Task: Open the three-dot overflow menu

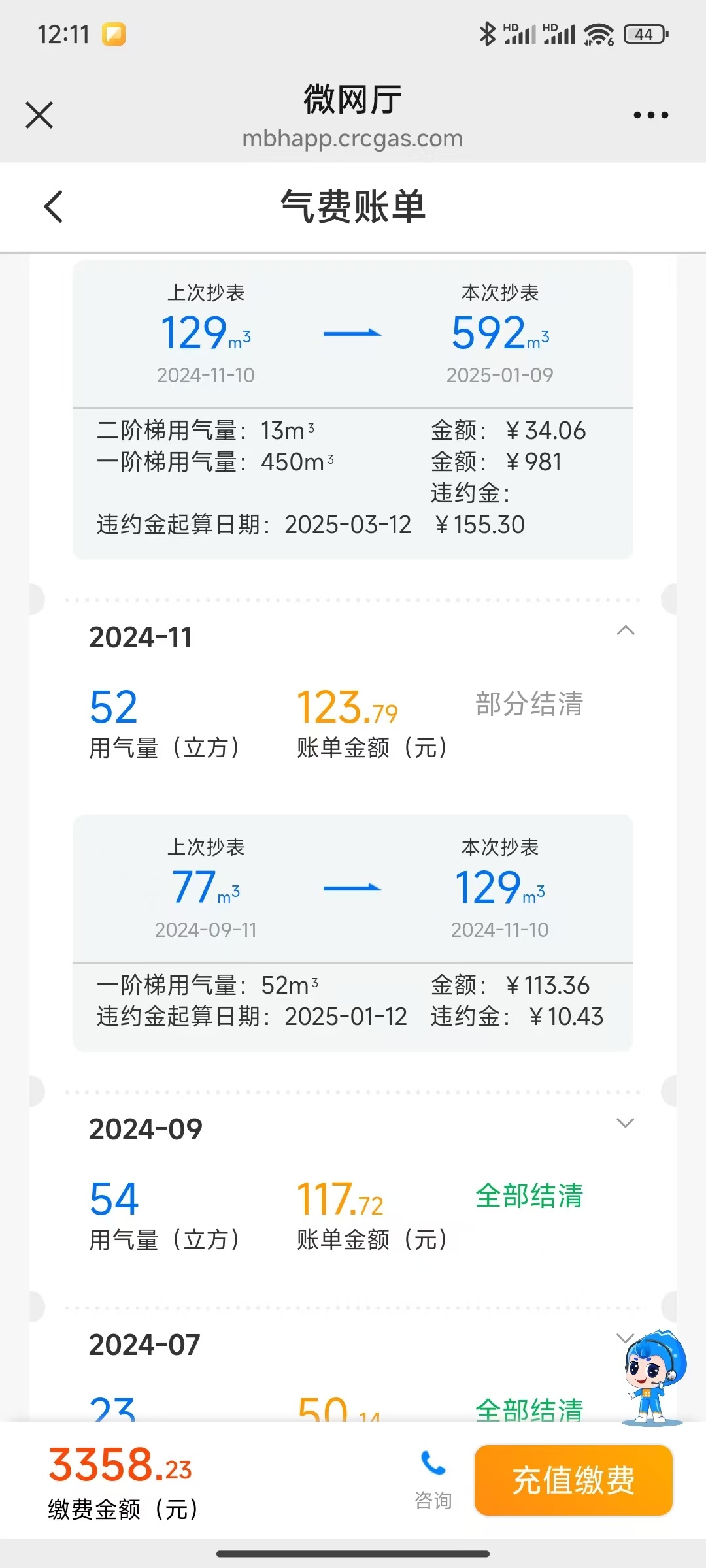Action: pos(650,116)
